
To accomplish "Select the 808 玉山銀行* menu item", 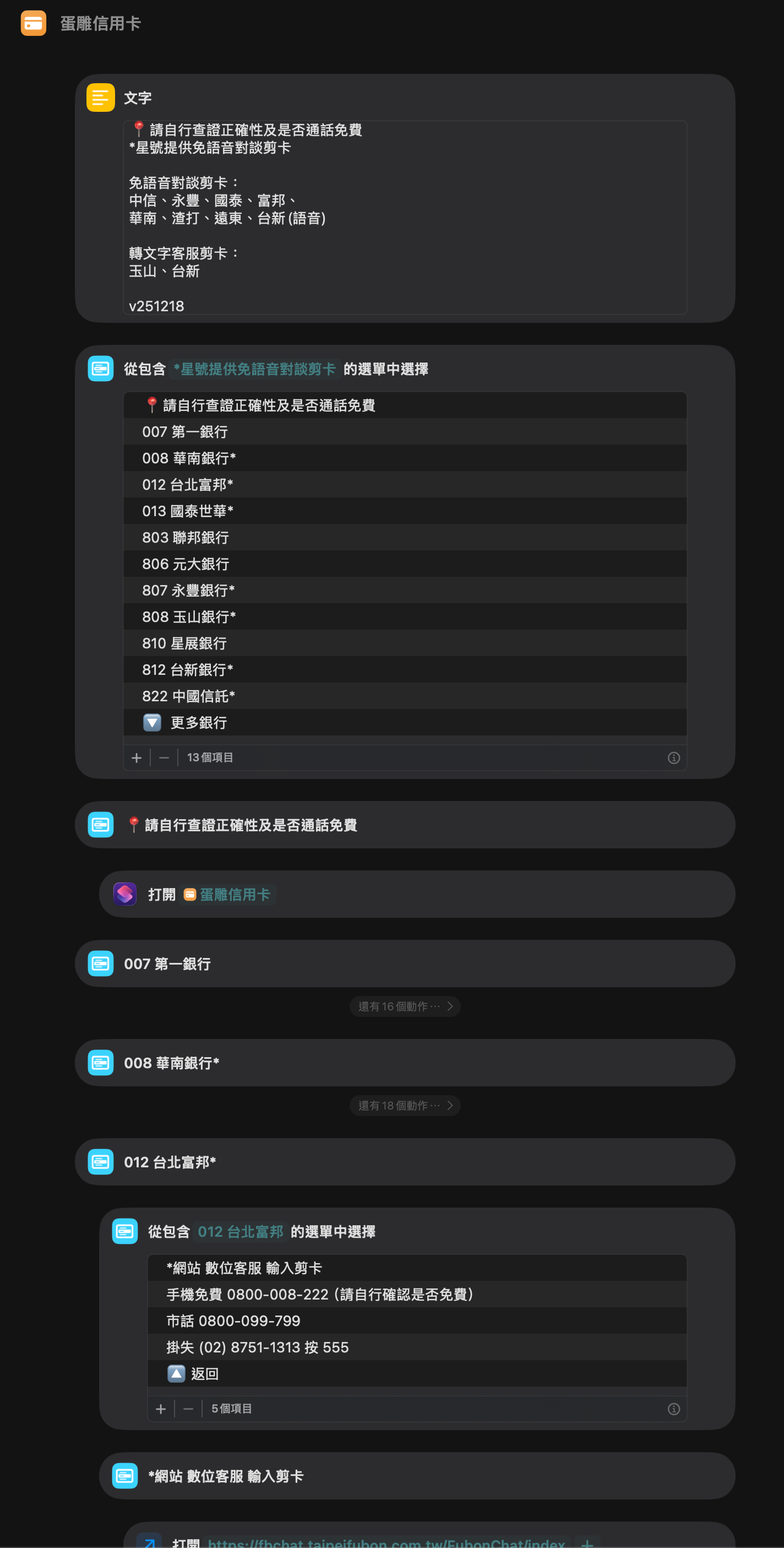I will pos(189,616).
